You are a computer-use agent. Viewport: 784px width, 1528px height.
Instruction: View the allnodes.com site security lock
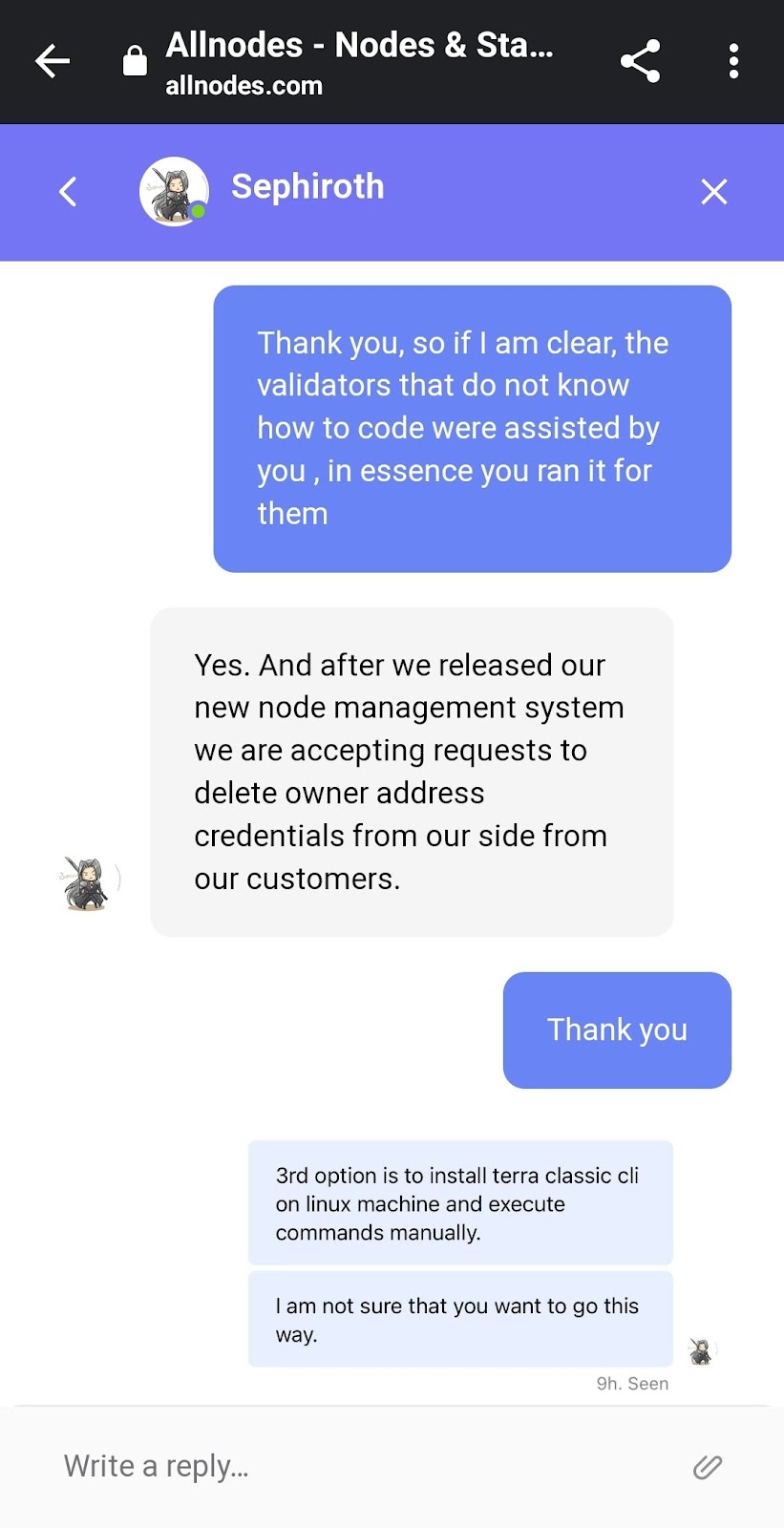(136, 61)
